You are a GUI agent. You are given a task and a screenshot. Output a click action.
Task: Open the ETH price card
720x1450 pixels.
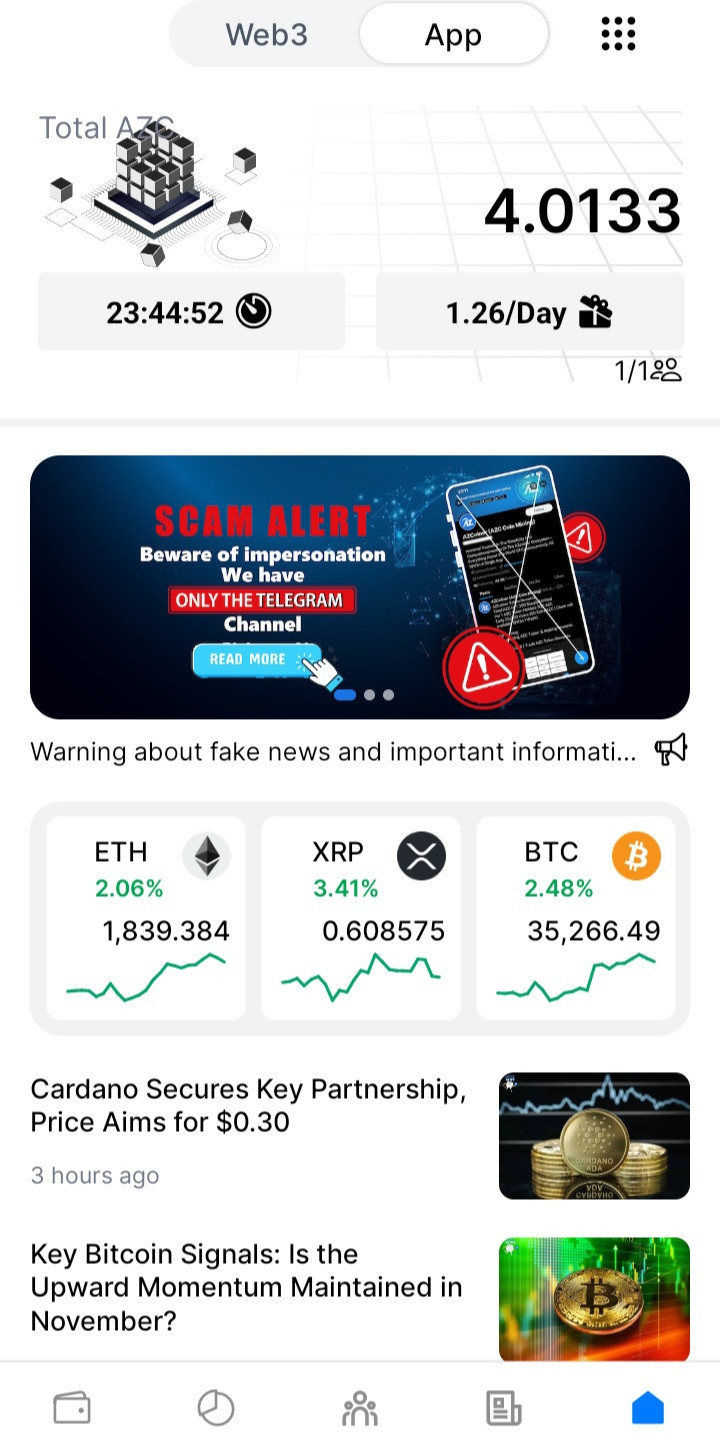146,918
